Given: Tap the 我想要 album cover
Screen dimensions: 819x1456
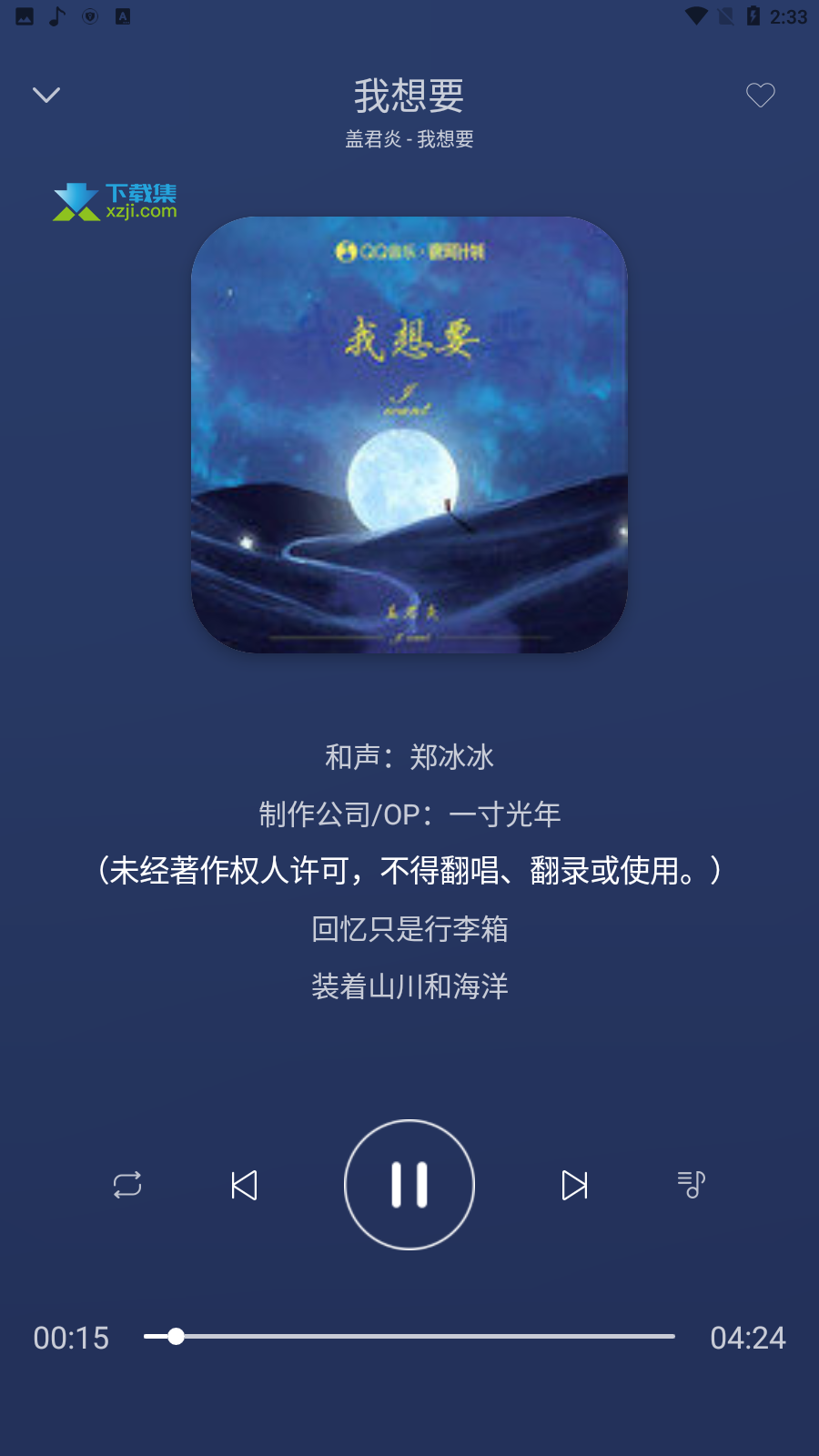Looking at the screenshot, I should (409, 434).
